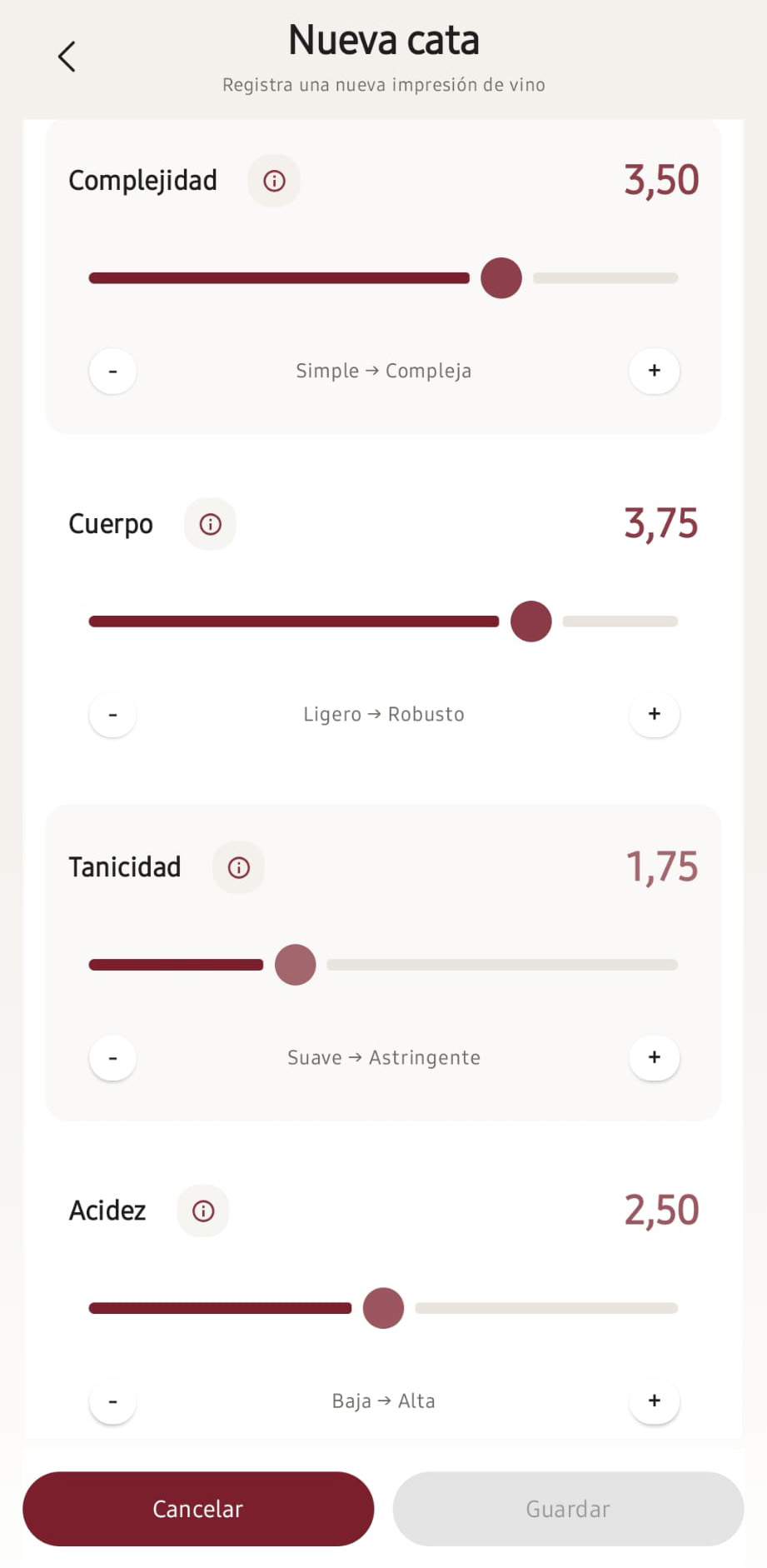Image resolution: width=767 pixels, height=1568 pixels.
Task: Open info for Tanicidad
Action: pyautogui.click(x=238, y=867)
